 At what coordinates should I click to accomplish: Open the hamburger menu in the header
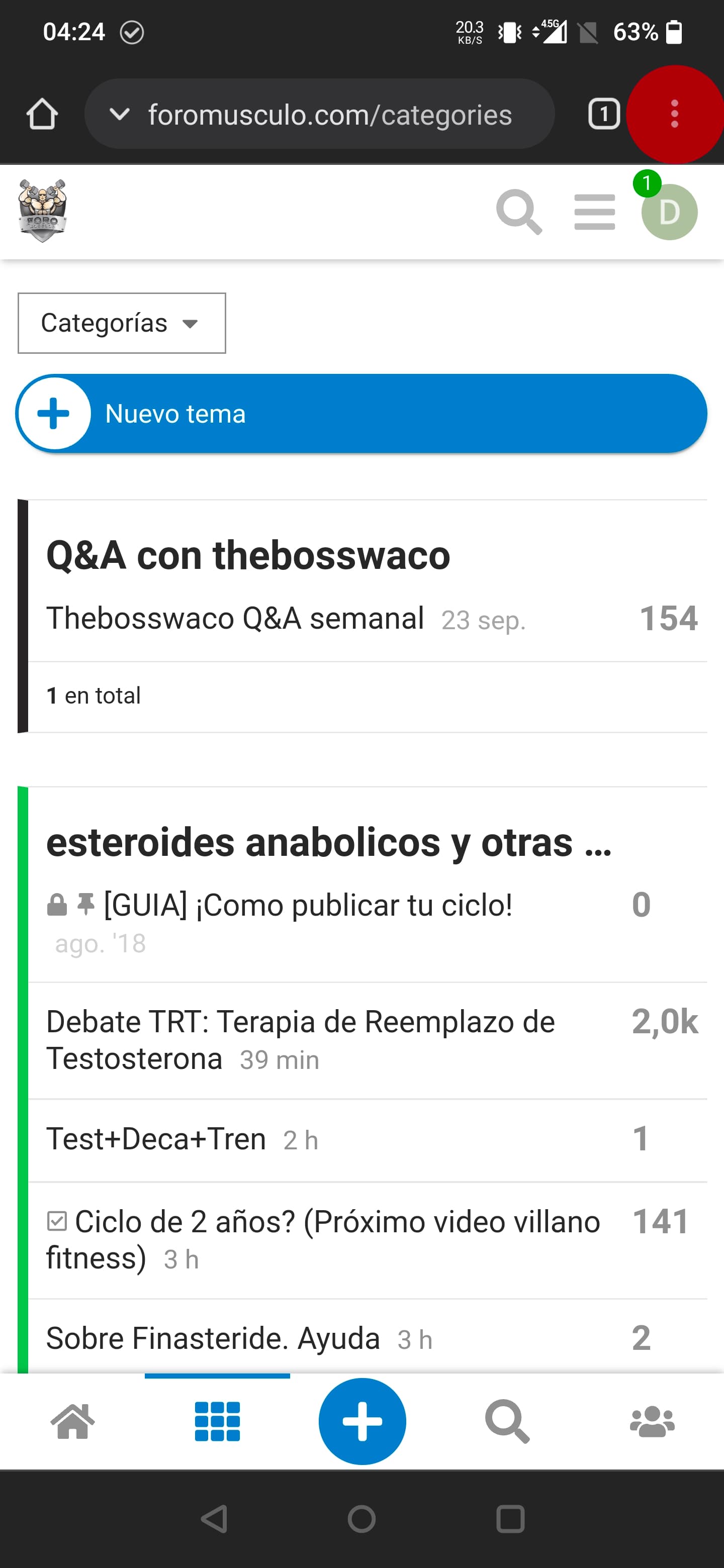(x=594, y=212)
